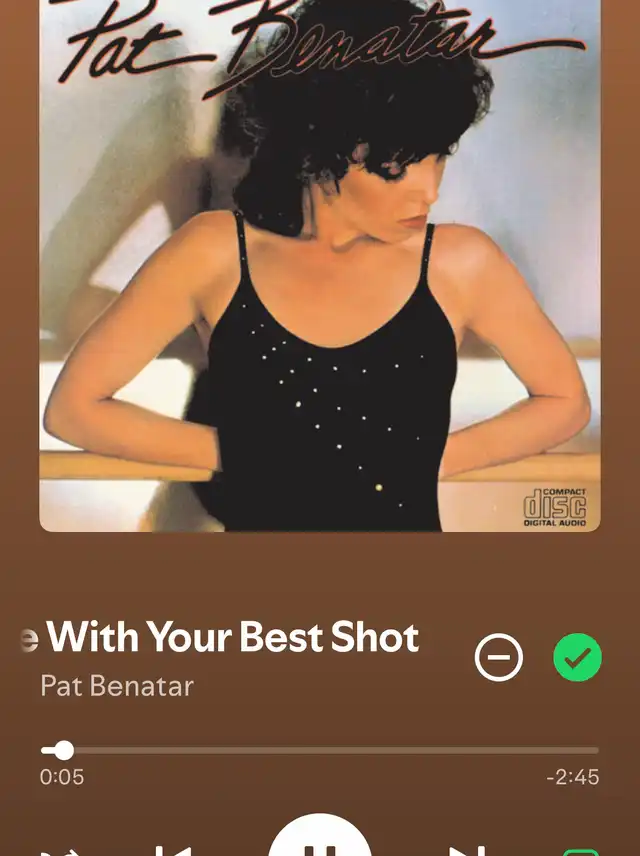The image size is (640, 856).
Task: Tap the Pat Benatar album cover
Action: (320, 265)
